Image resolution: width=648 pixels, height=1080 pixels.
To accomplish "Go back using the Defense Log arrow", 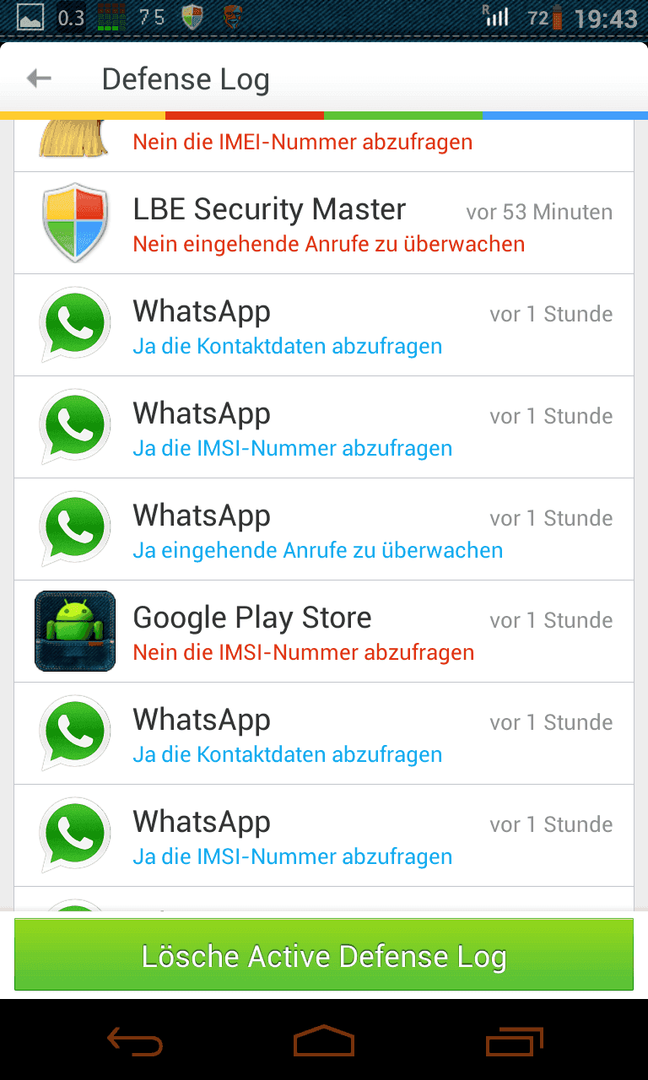I will tap(39, 79).
